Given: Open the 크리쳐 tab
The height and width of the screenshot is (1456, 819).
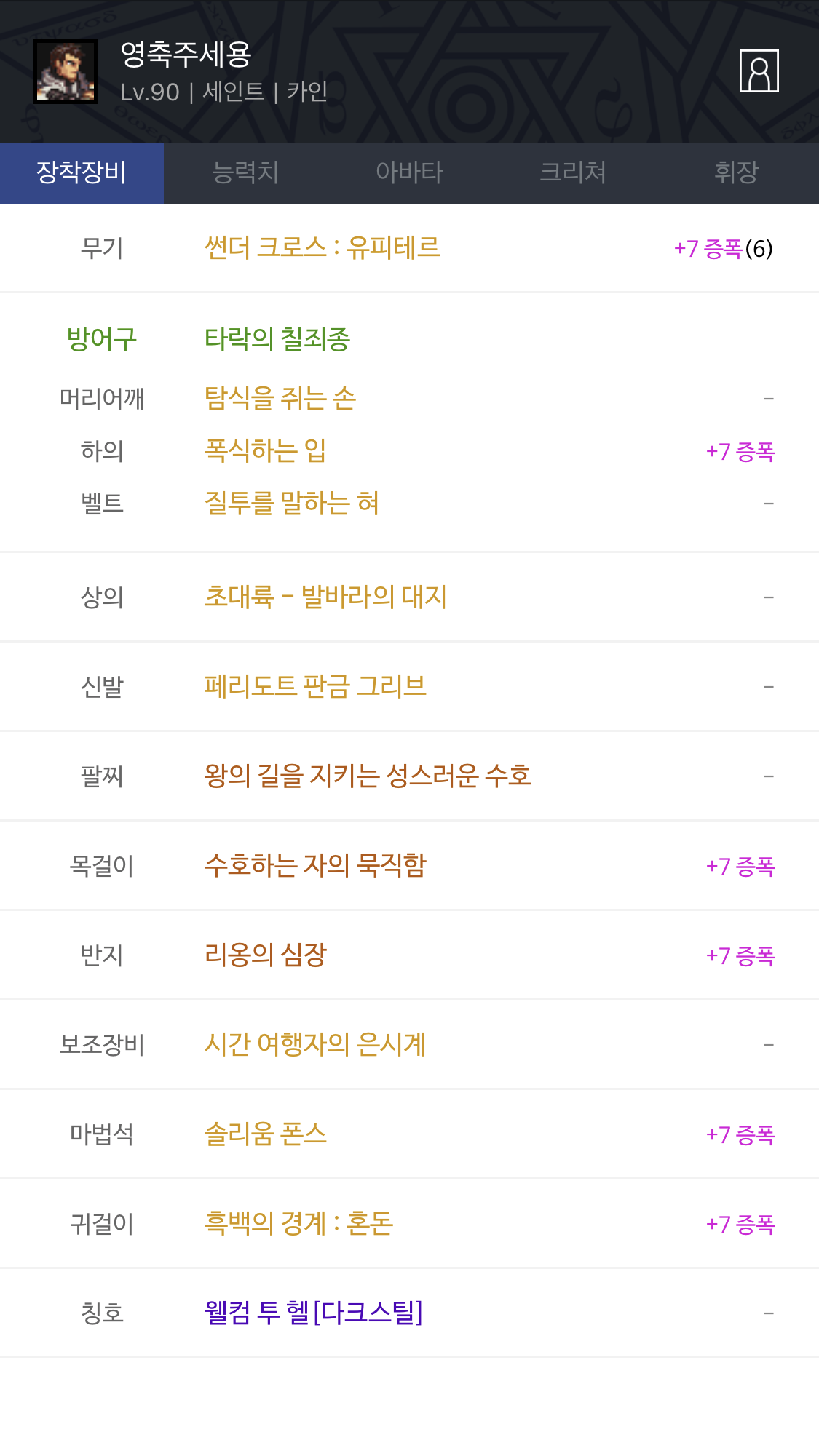Looking at the screenshot, I should [x=573, y=172].
